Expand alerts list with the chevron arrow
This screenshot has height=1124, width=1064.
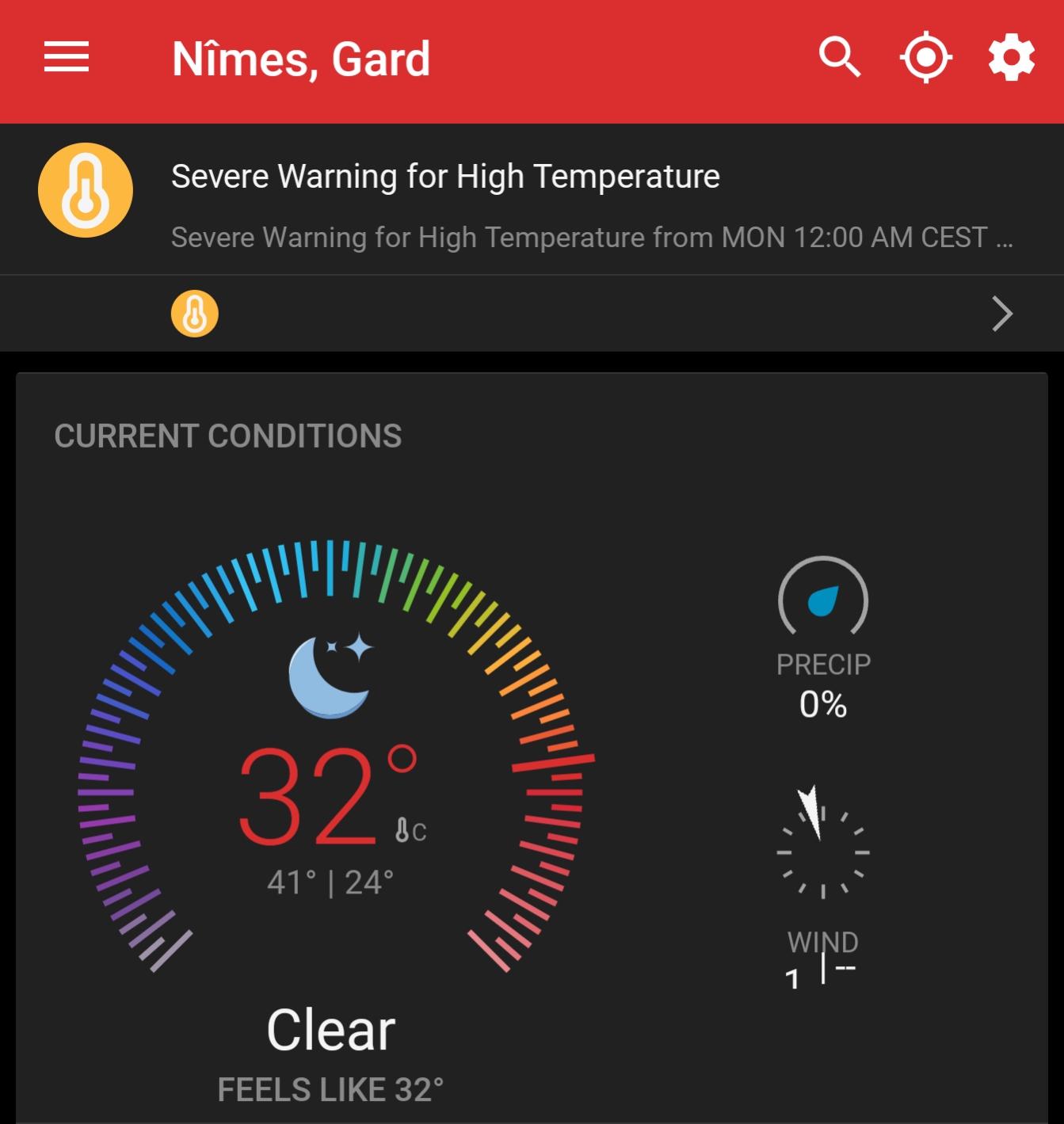click(1002, 314)
